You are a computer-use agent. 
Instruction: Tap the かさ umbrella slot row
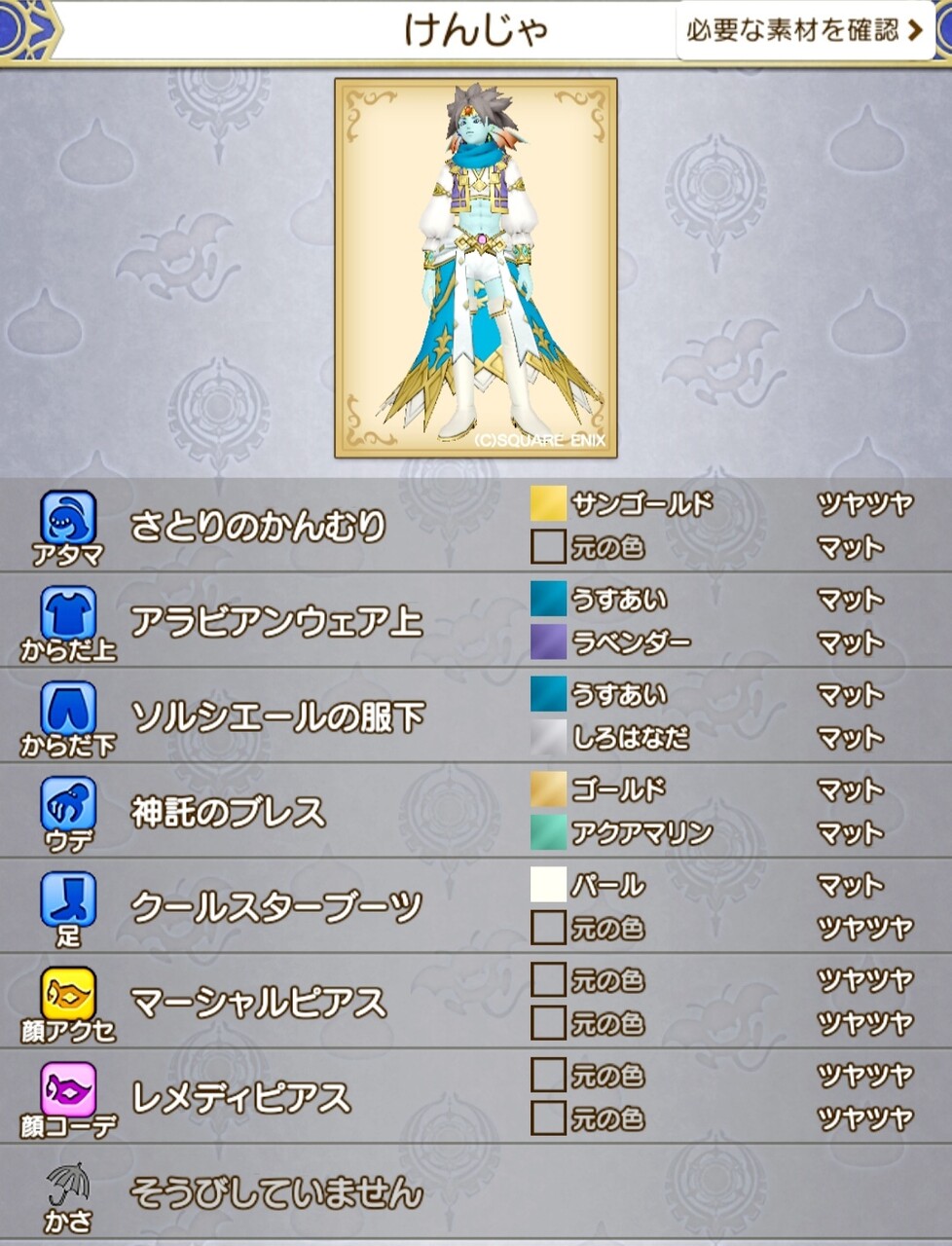pyautogui.click(x=476, y=1192)
